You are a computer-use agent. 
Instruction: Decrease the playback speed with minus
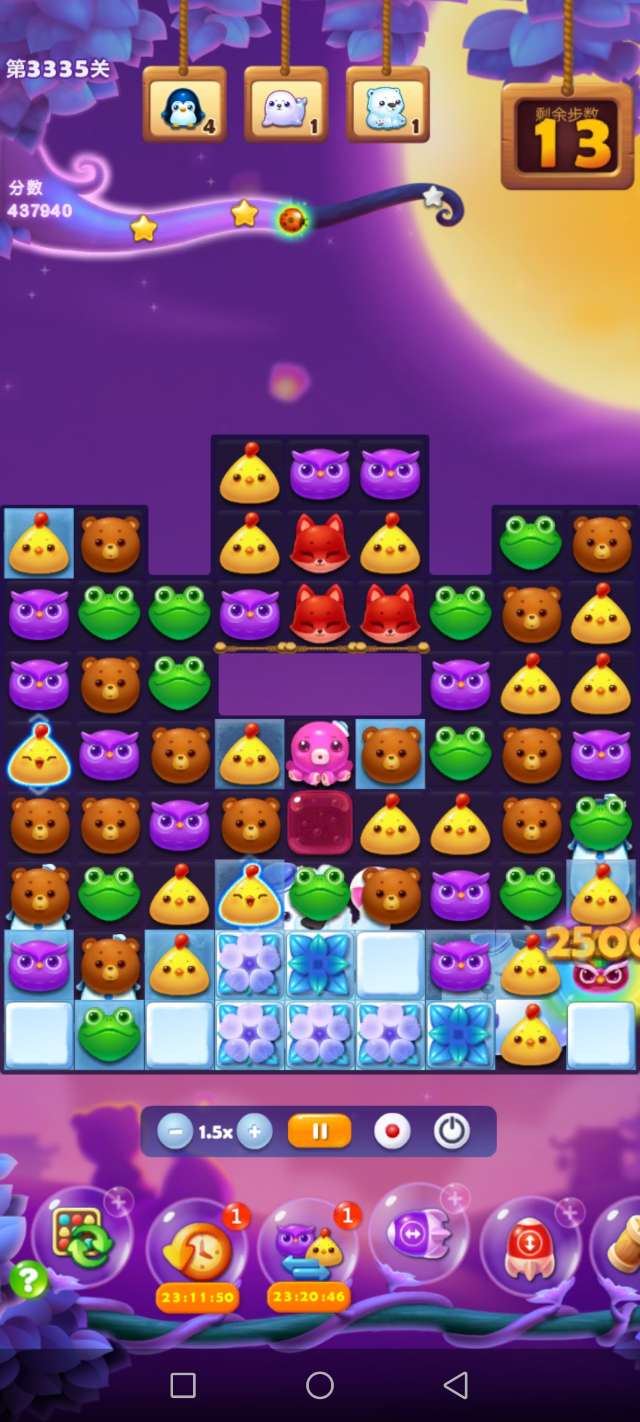click(175, 1132)
